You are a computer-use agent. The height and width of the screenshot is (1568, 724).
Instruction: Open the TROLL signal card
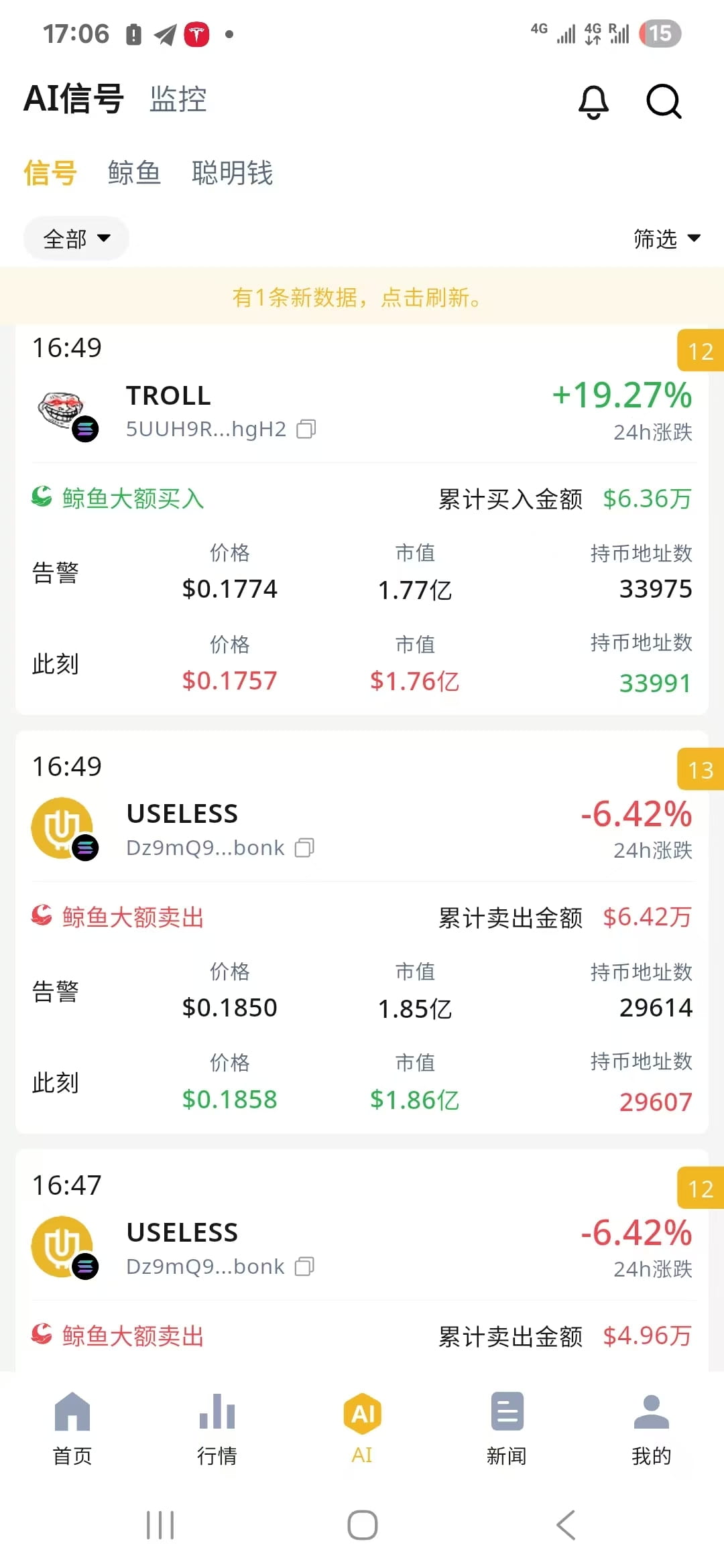tap(362, 520)
